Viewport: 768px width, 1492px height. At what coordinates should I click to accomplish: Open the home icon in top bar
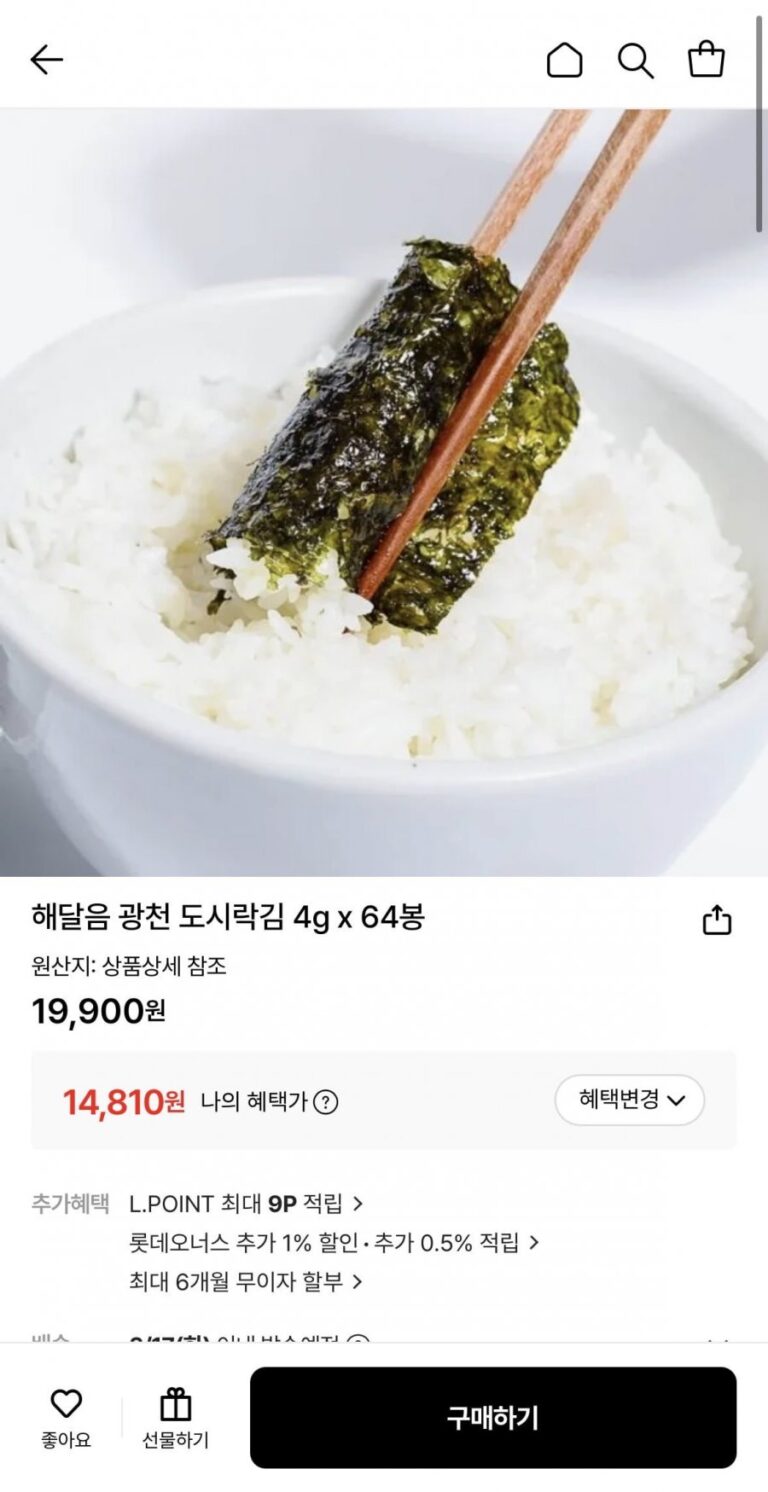(x=564, y=60)
